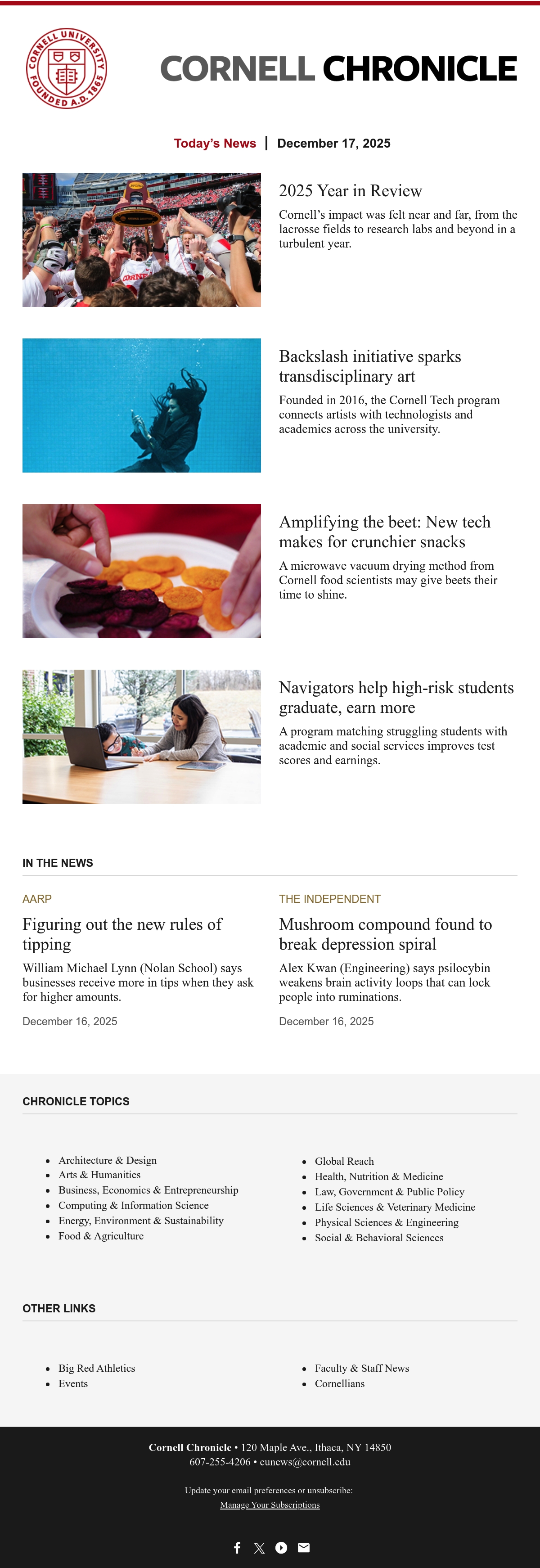Image resolution: width=540 pixels, height=1568 pixels.
Task: Open the Social & Behavioral Sciences topic
Action: coord(378,1238)
